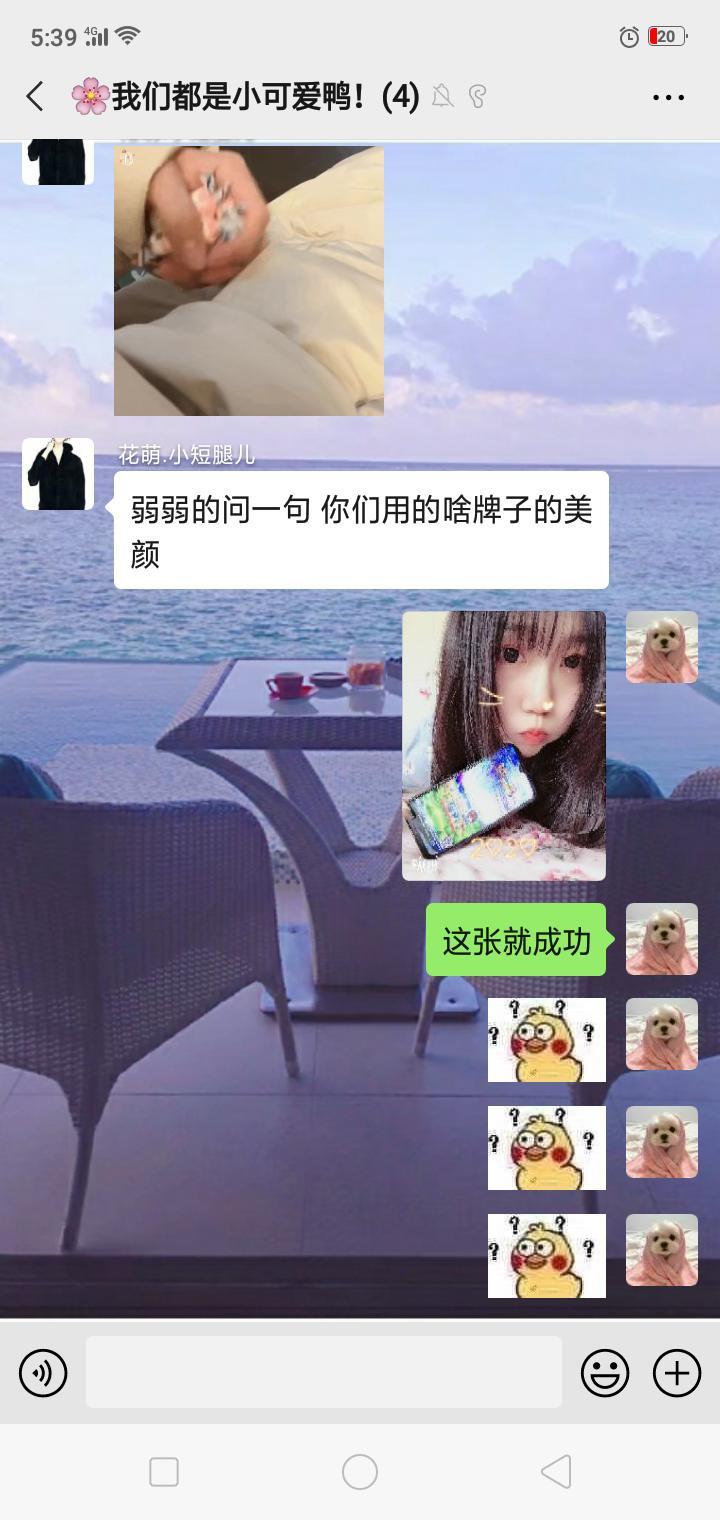Tap the 这张就成功 message bubble

point(516,940)
